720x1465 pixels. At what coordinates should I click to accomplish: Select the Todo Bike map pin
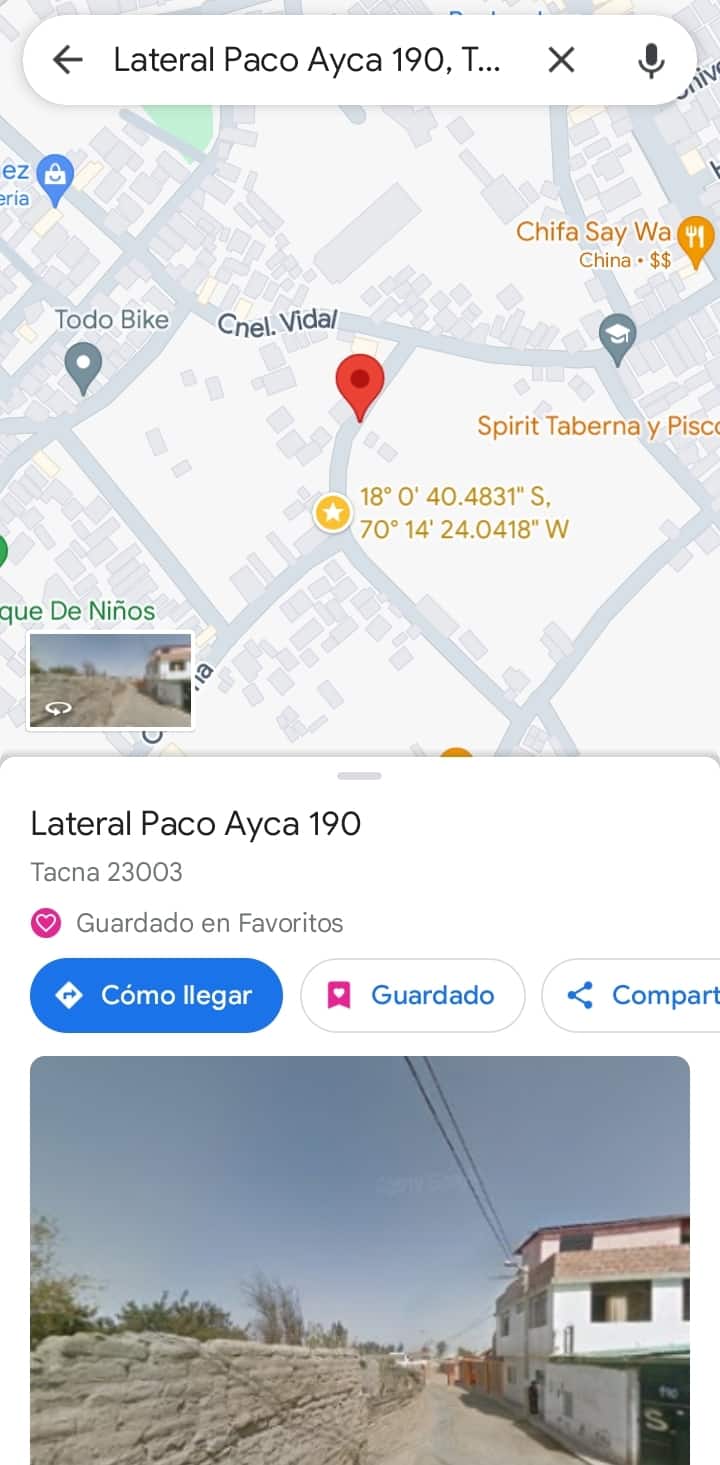coord(83,366)
